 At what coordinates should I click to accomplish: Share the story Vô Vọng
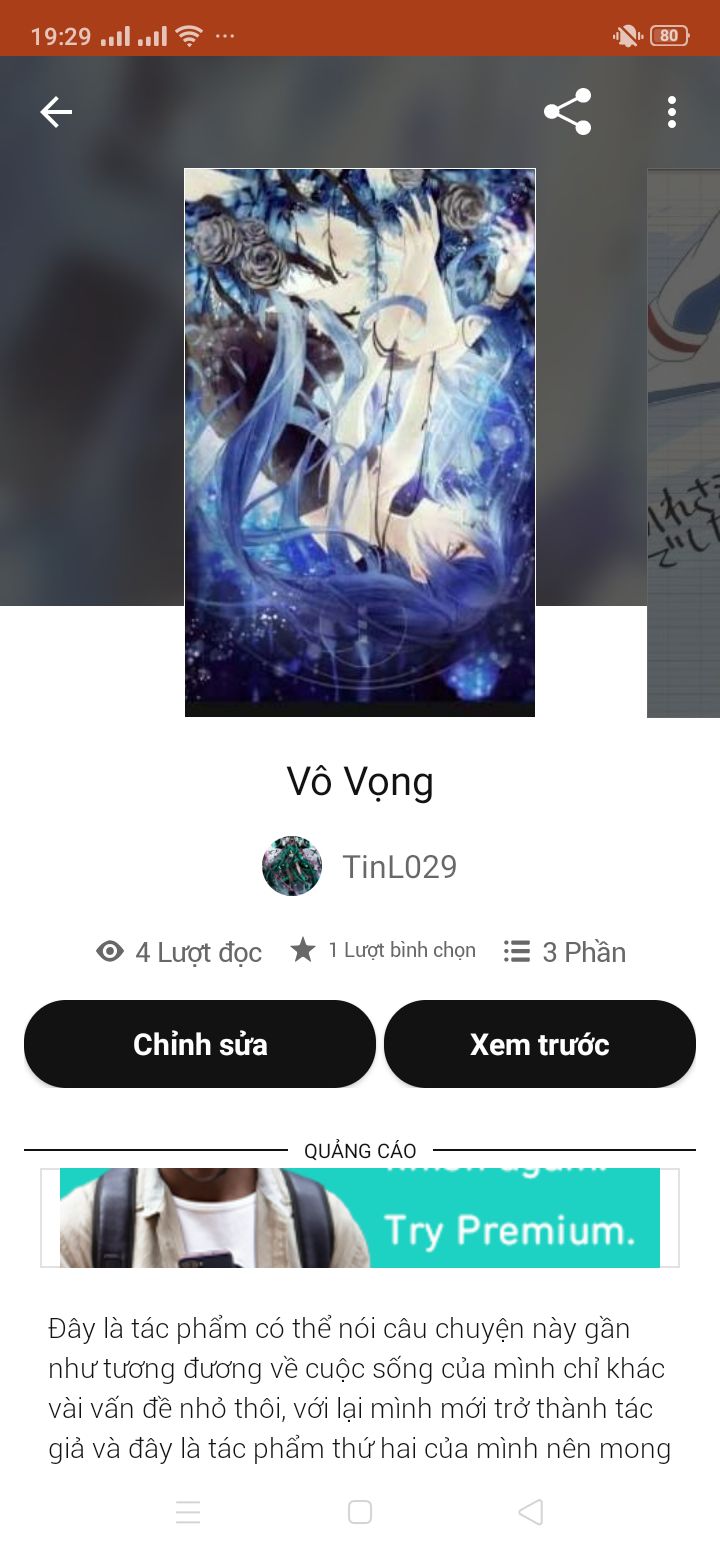click(x=567, y=112)
